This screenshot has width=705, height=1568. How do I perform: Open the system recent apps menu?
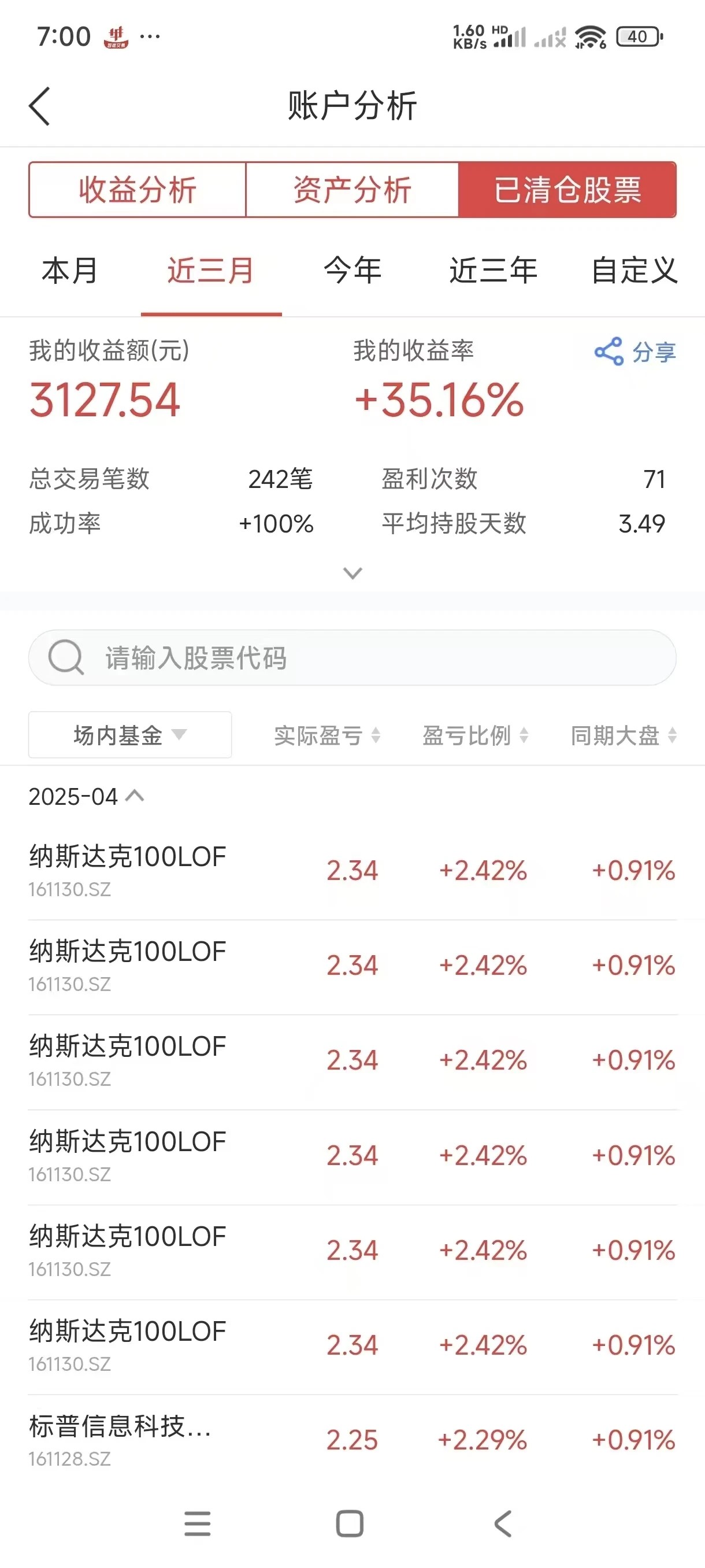tap(198, 1523)
